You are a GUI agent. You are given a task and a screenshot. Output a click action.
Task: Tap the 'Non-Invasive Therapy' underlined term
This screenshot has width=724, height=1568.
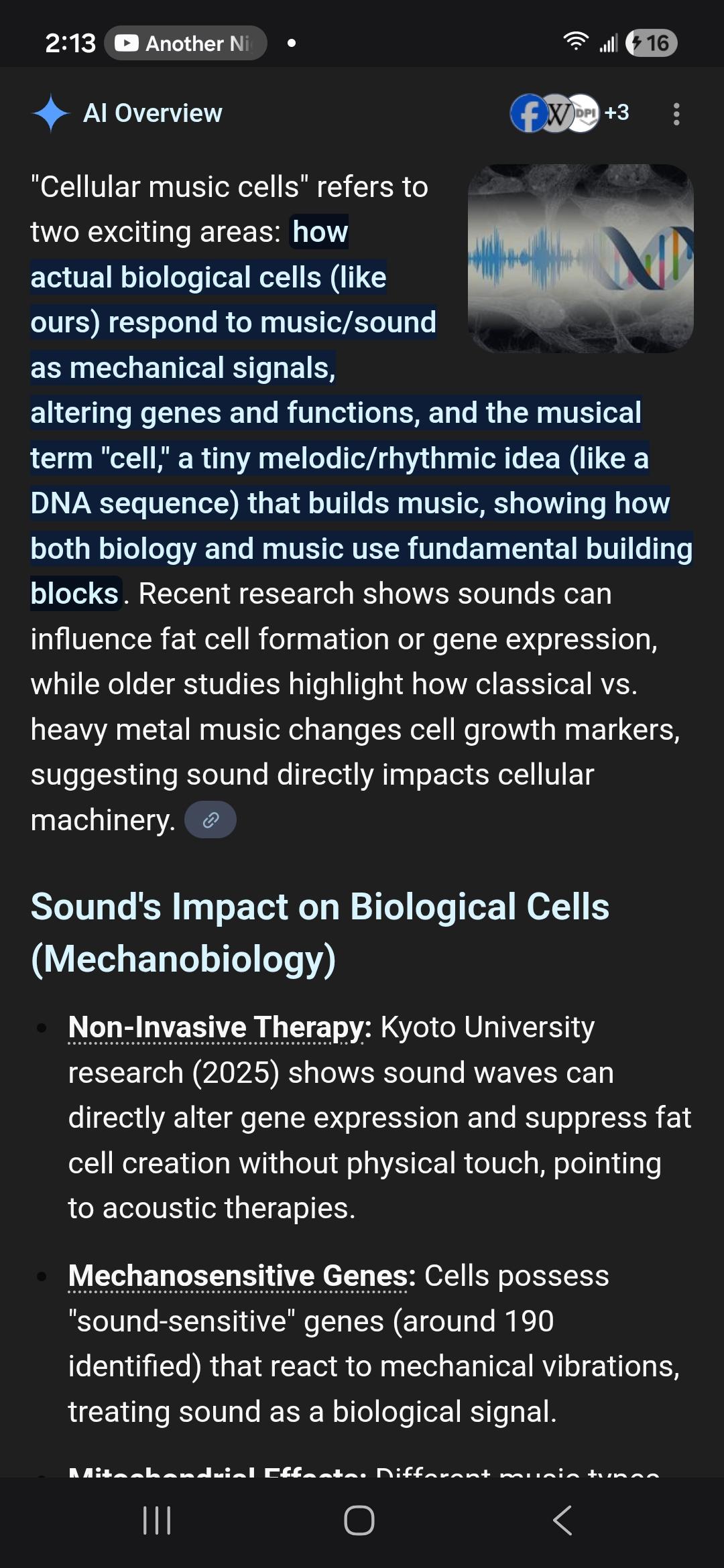click(x=219, y=1027)
